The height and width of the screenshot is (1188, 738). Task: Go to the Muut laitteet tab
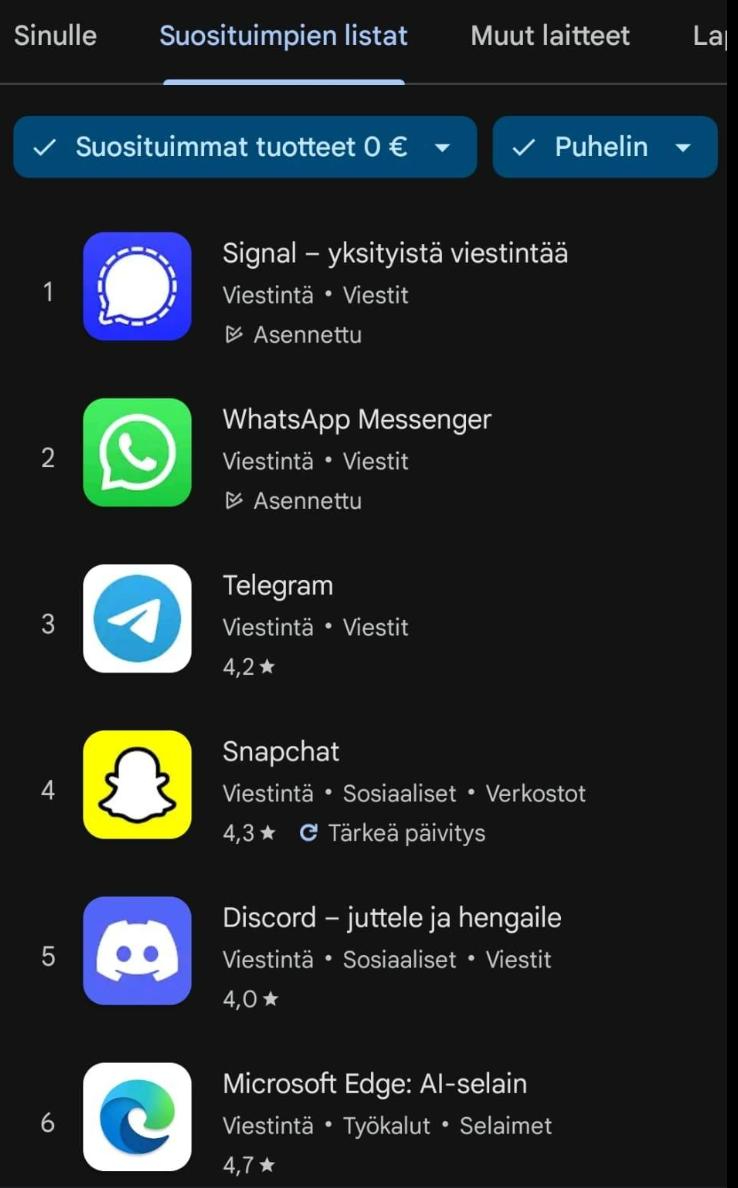pyautogui.click(x=550, y=36)
